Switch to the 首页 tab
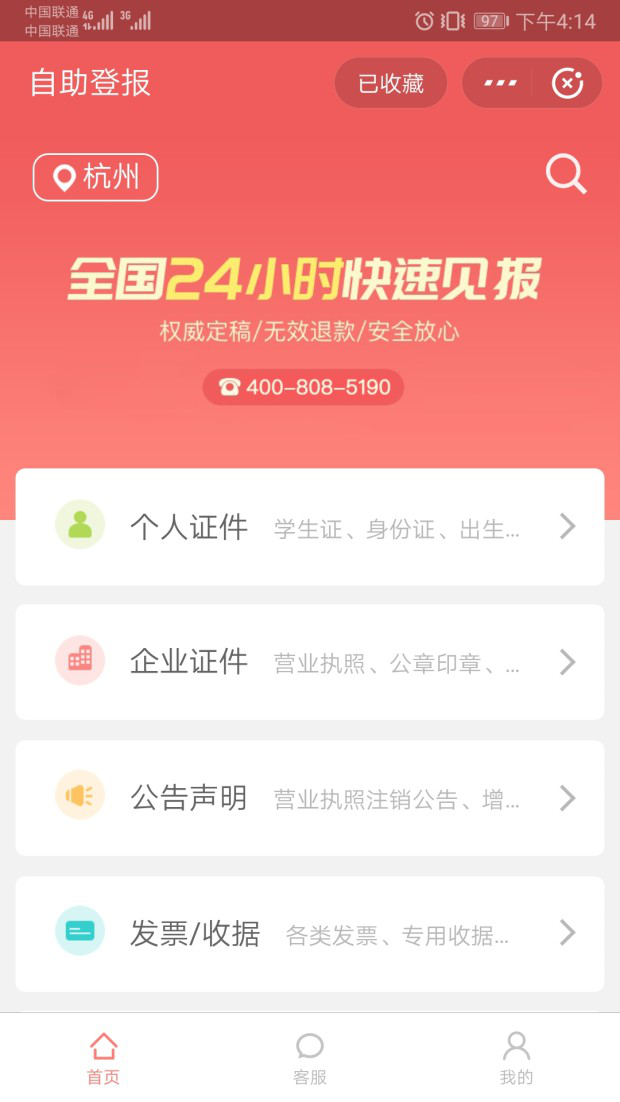The width and height of the screenshot is (620, 1102). tap(103, 1058)
